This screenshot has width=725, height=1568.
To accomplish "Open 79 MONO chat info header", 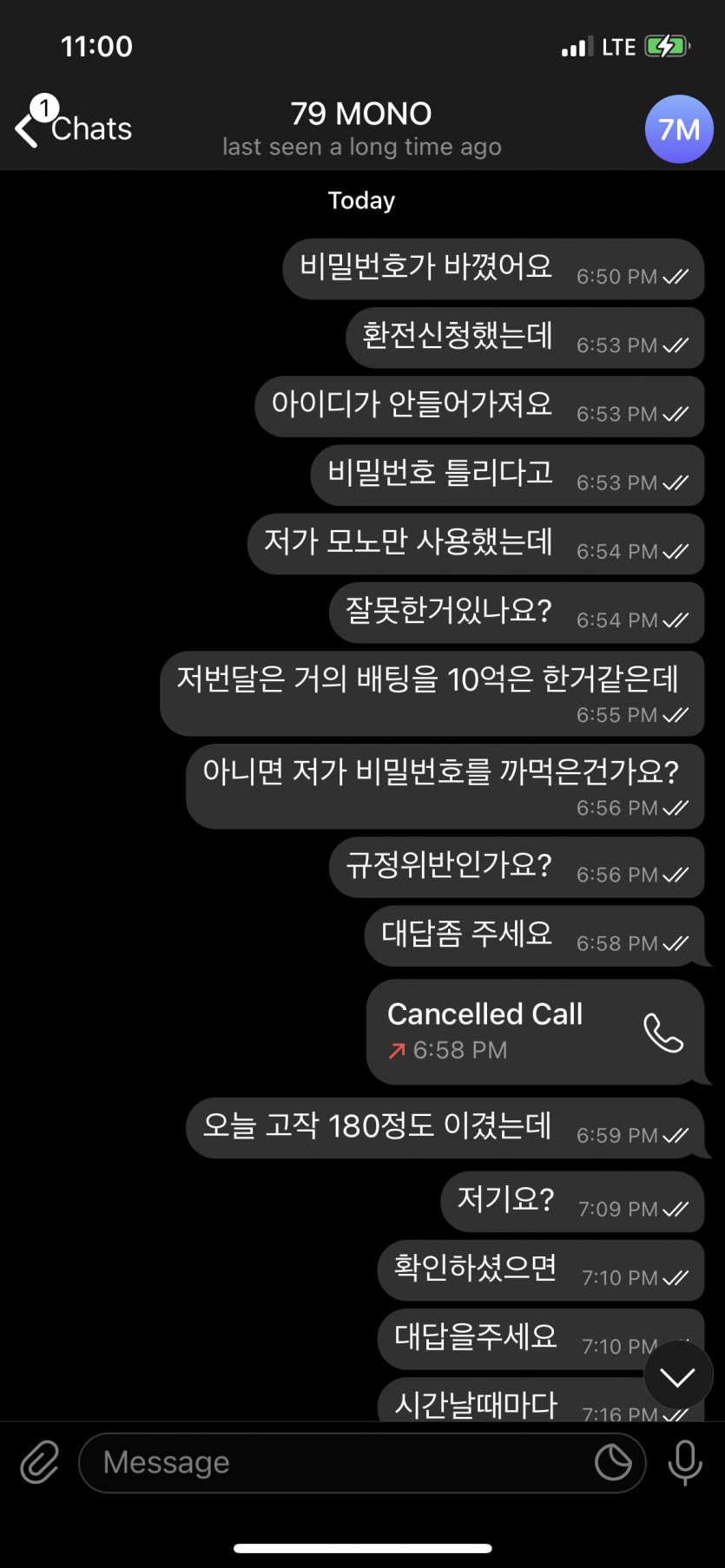I will click(361, 128).
